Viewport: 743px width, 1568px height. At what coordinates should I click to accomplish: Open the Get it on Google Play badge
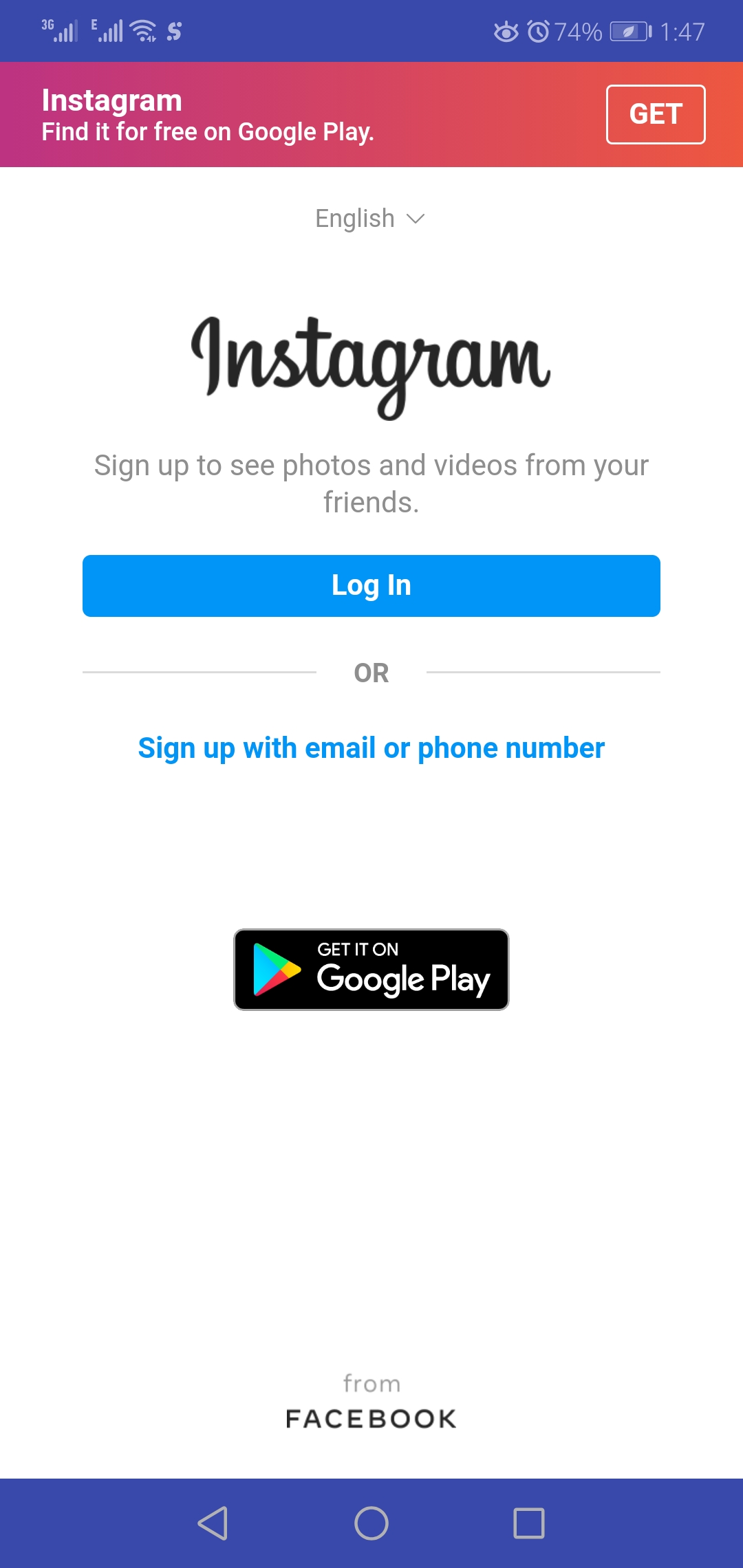[371, 970]
